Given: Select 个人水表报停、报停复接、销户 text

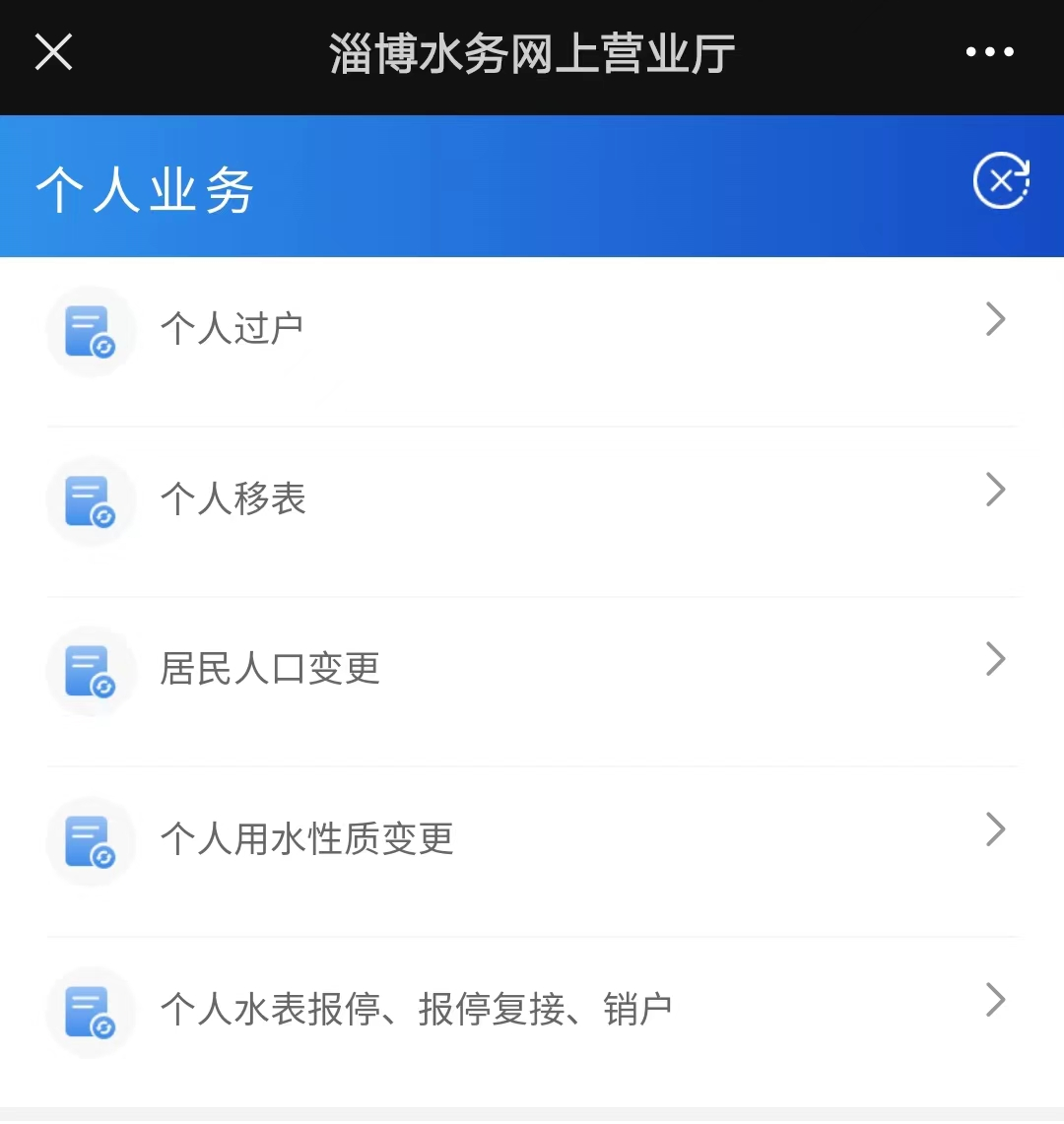Looking at the screenshot, I should [x=418, y=1008].
